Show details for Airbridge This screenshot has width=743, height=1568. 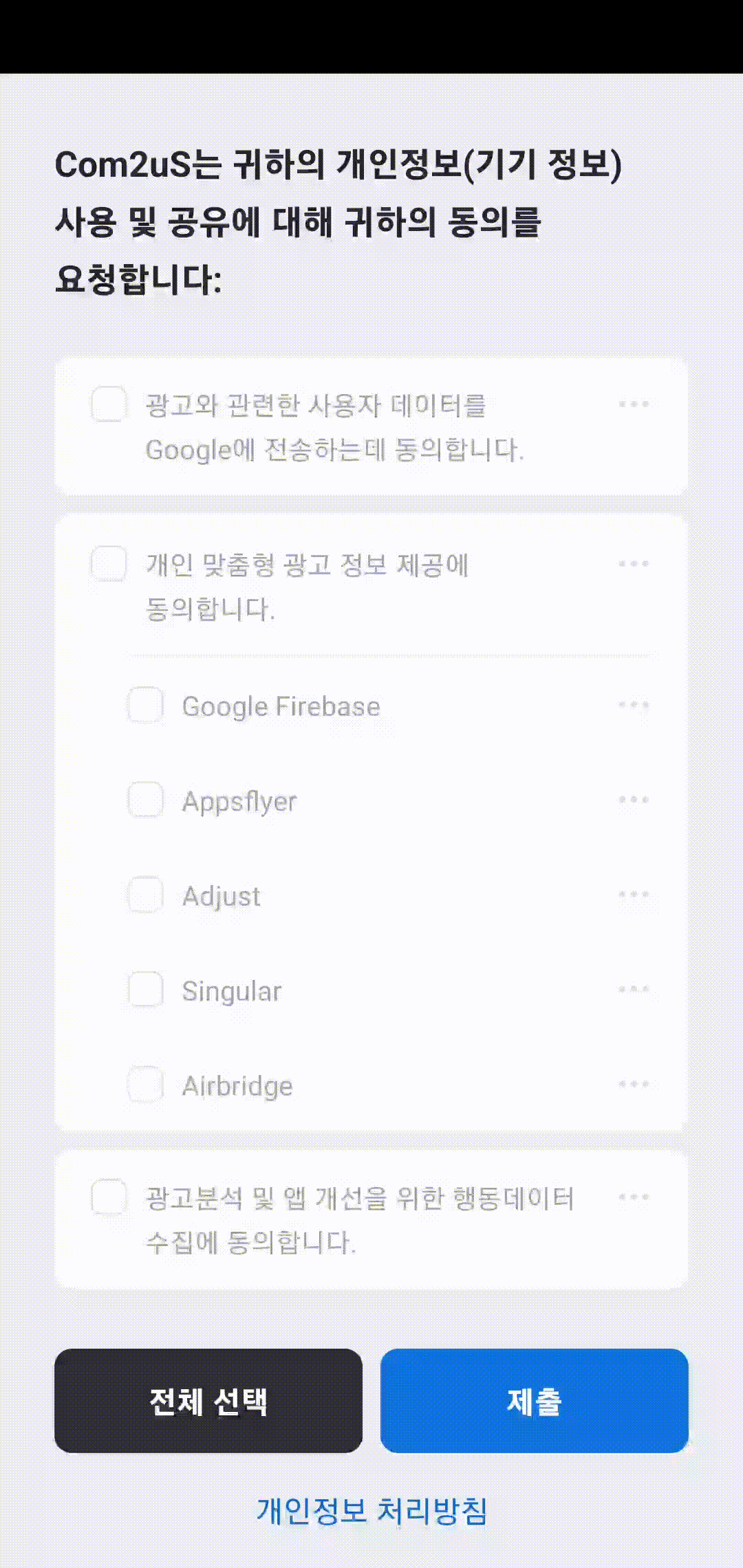pyautogui.click(x=633, y=1085)
